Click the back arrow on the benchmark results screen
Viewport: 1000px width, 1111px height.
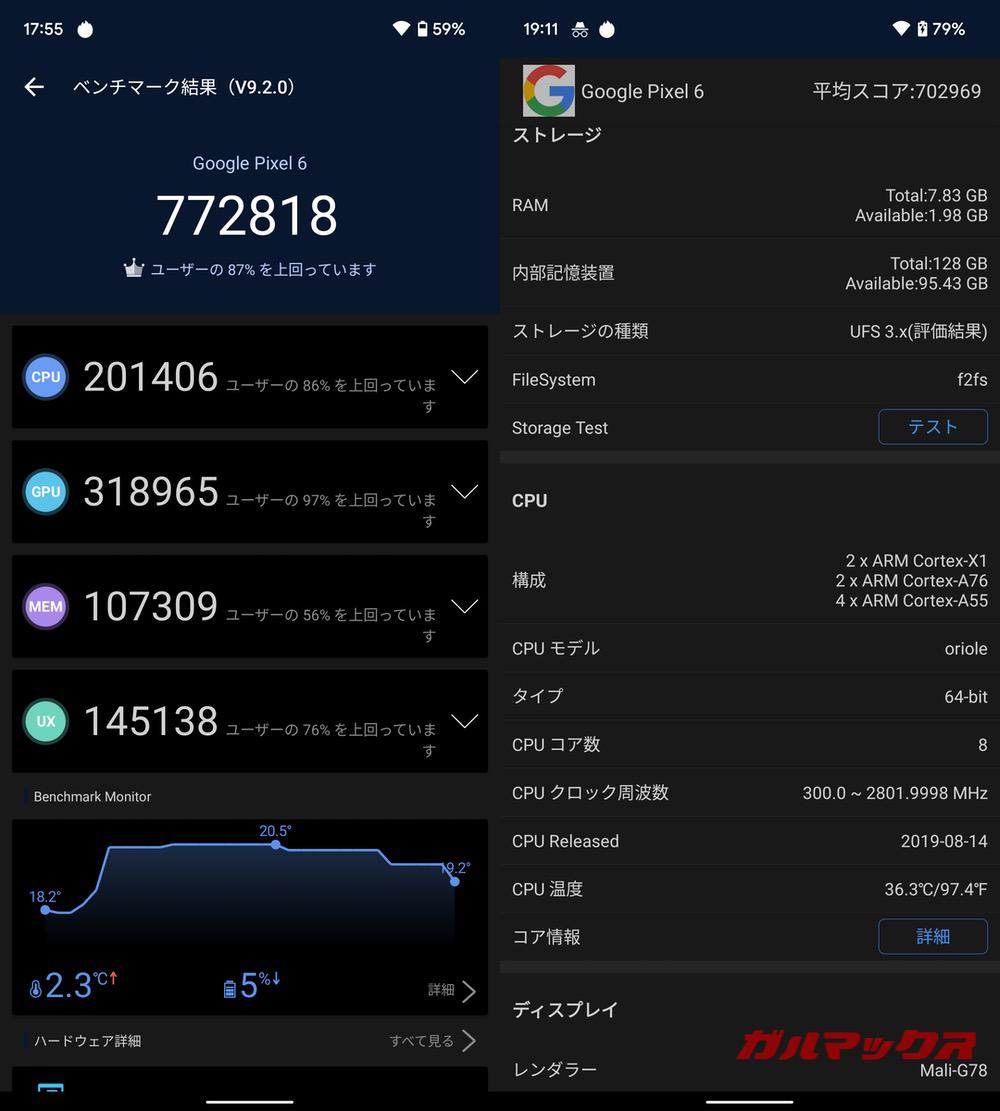pos(34,87)
